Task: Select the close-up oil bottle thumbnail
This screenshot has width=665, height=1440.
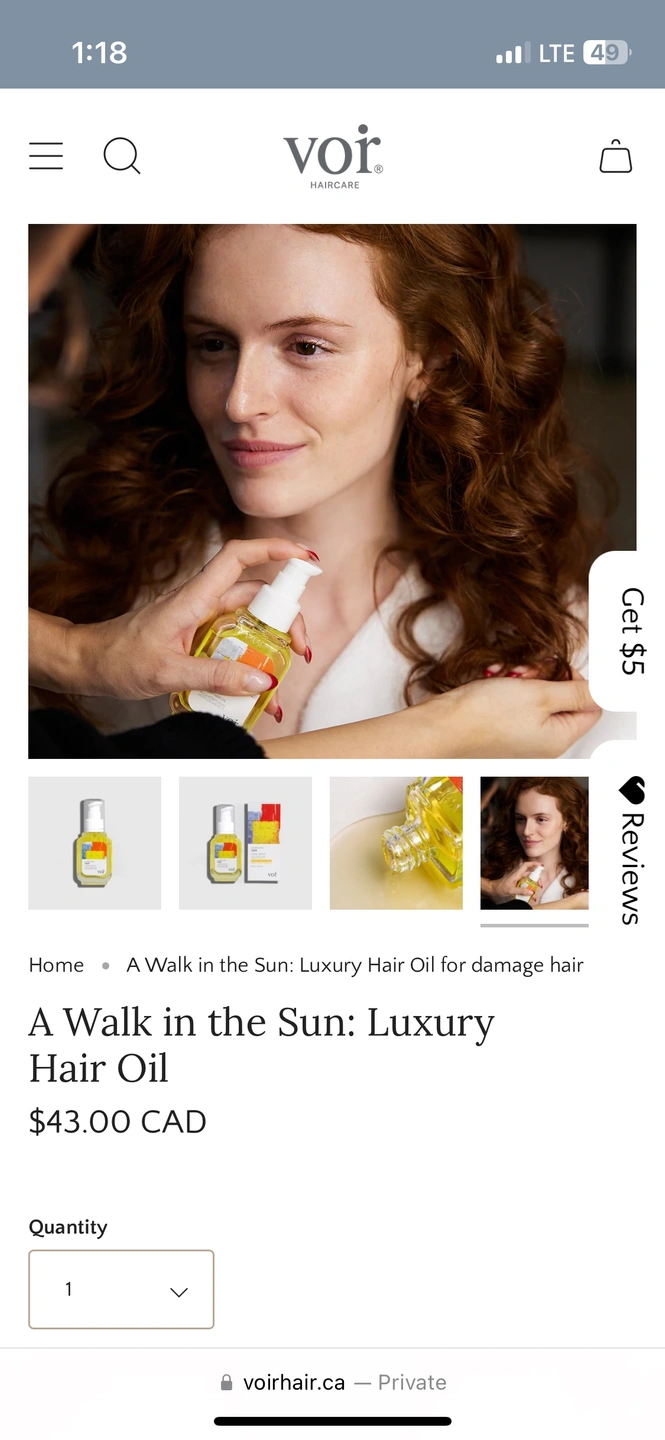Action: point(396,843)
